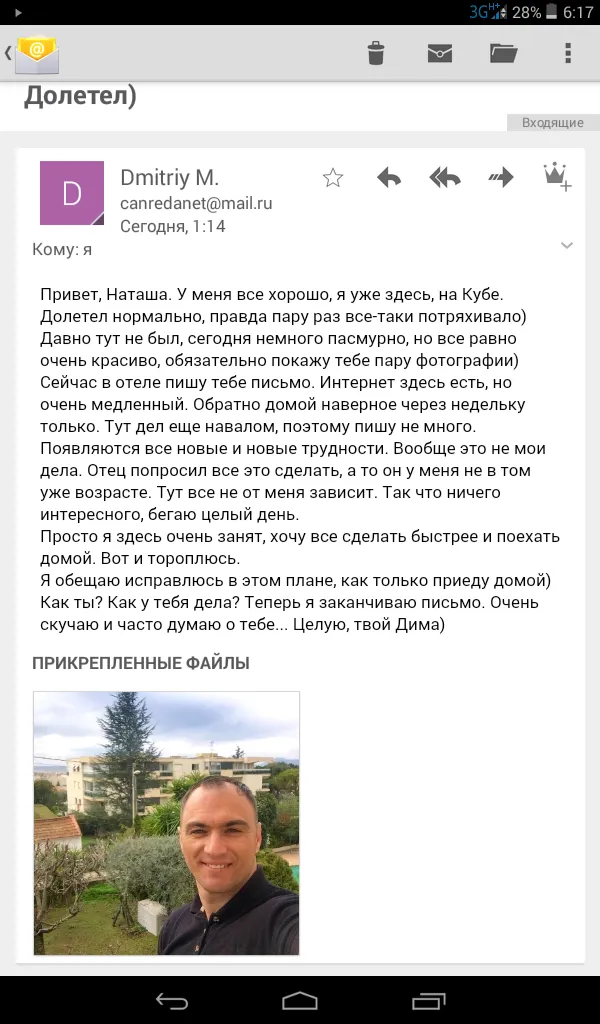Viewport: 600px width, 1024px height.
Task: Reply to Dmitriy M.
Action: tap(389, 178)
